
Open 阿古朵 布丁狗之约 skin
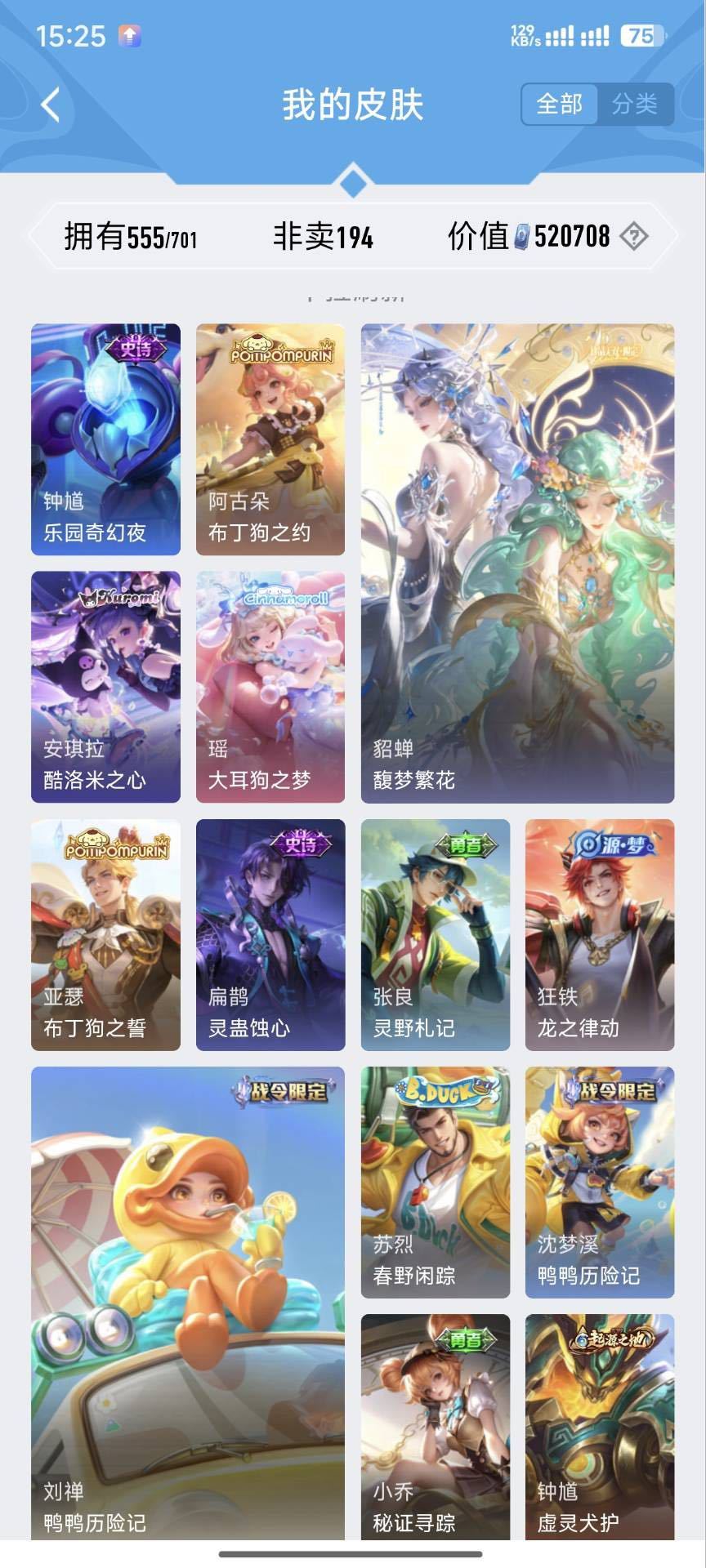(270, 439)
